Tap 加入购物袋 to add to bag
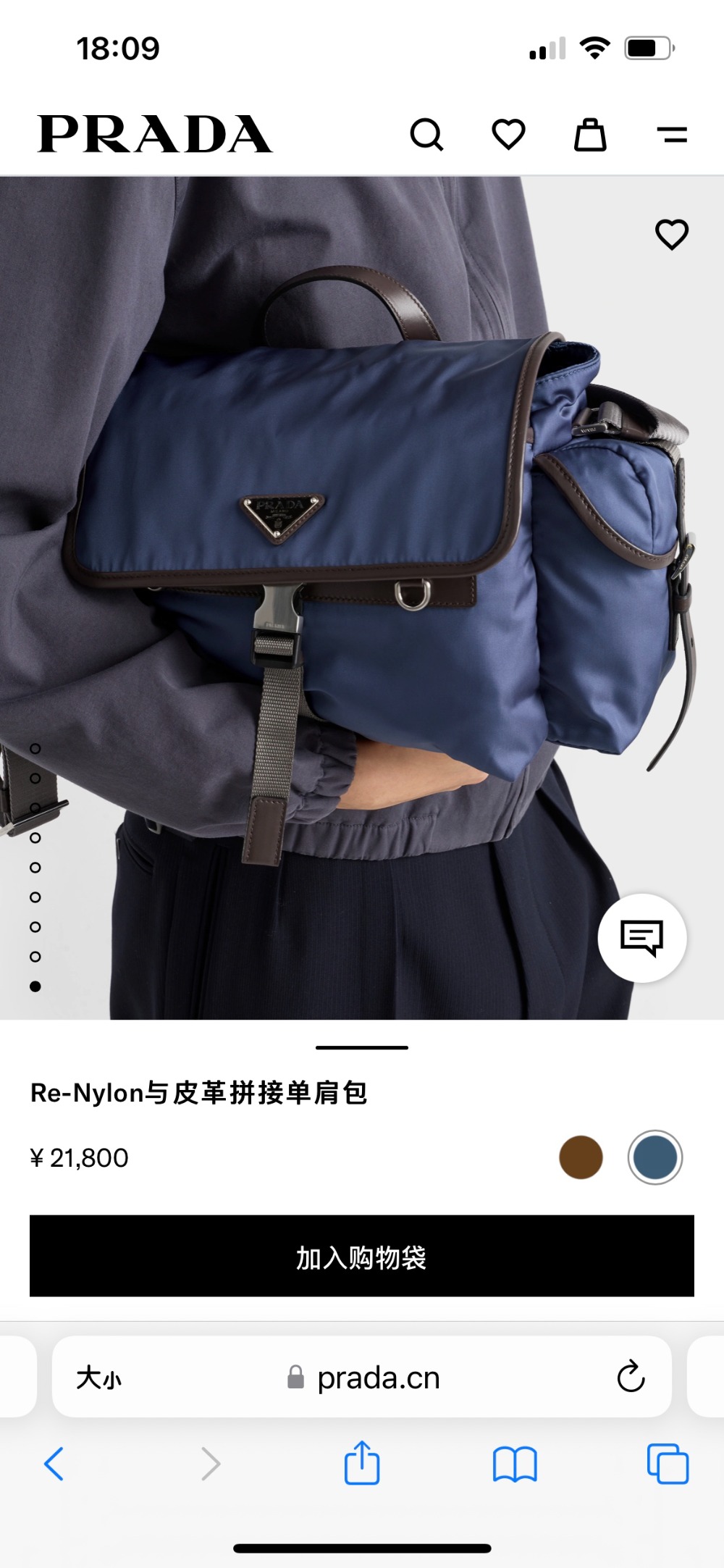 362,1257
